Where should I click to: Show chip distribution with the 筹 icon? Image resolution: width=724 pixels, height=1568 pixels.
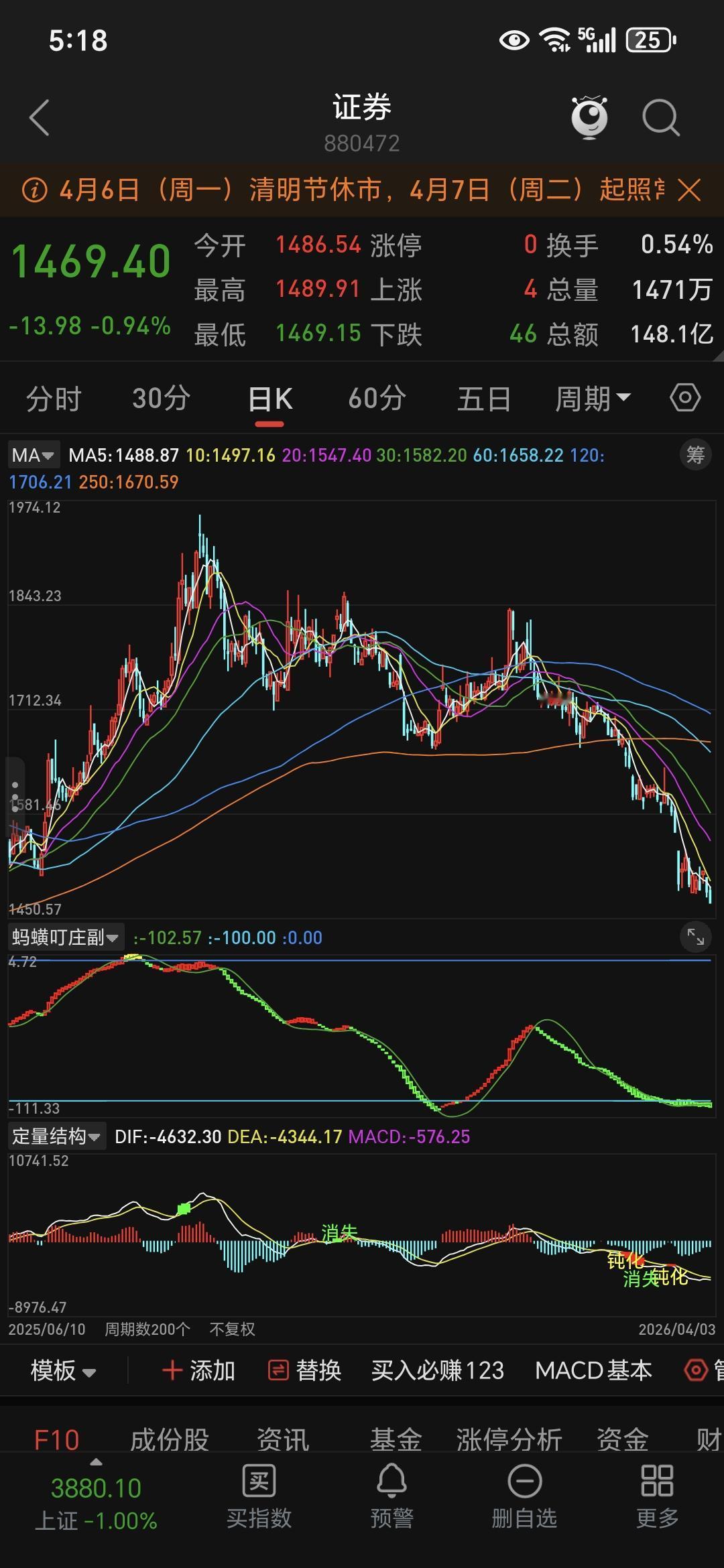(x=695, y=454)
